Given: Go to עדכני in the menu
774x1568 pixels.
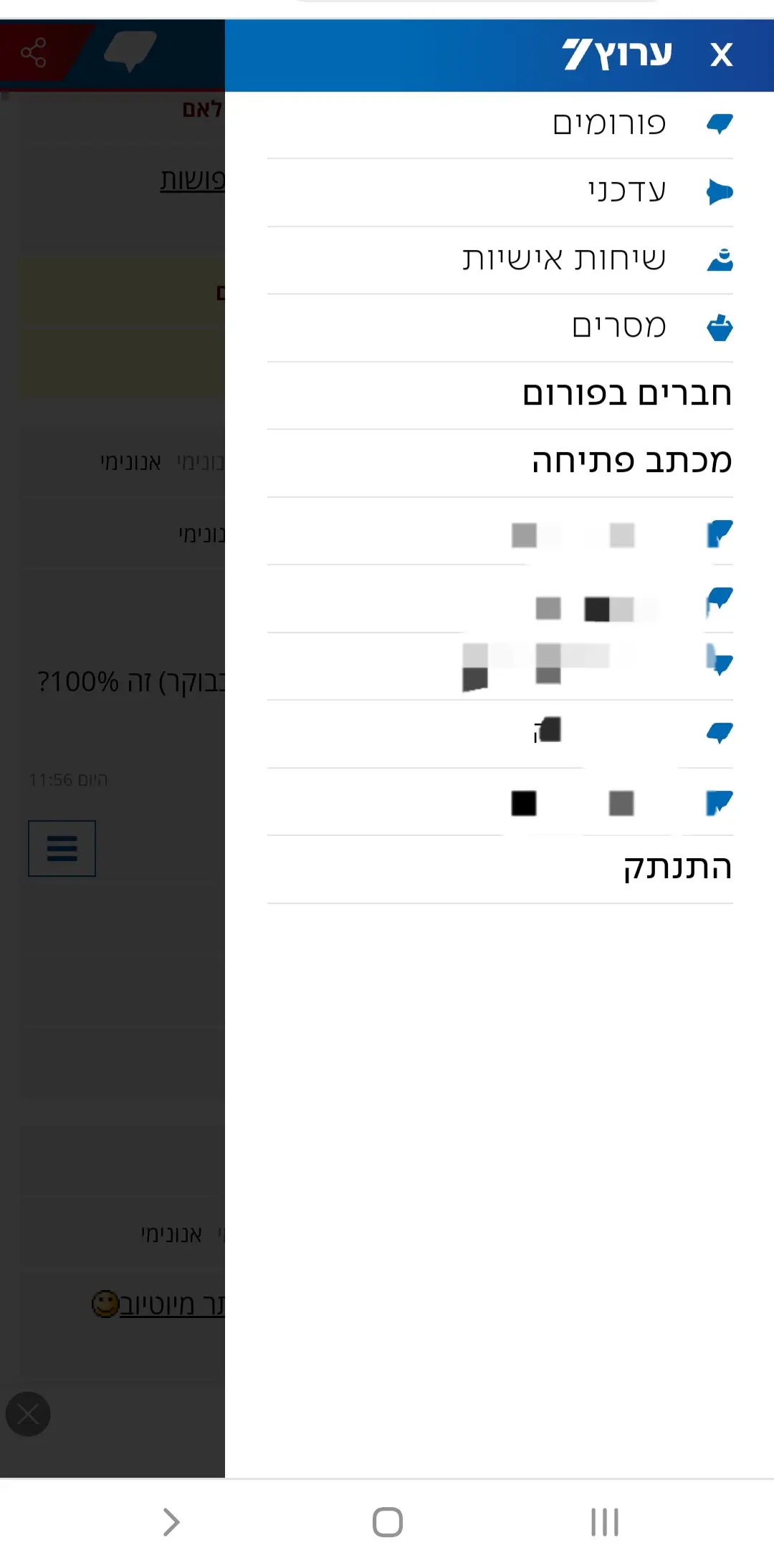Looking at the screenshot, I should pyautogui.click(x=627, y=191).
